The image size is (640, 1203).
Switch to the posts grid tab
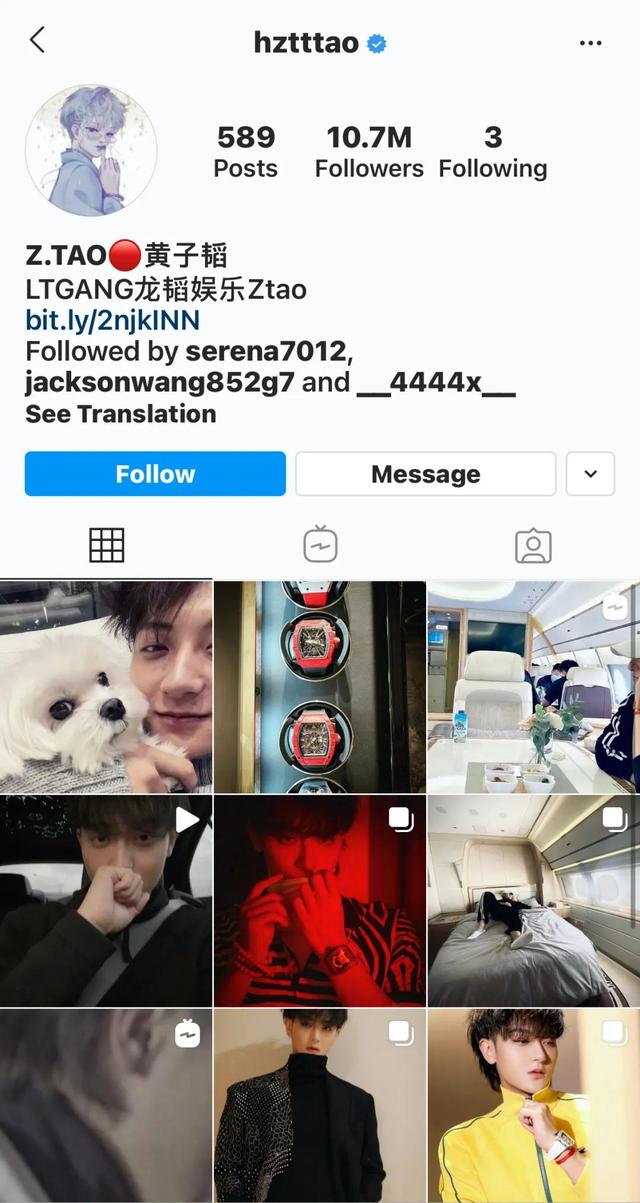[107, 545]
